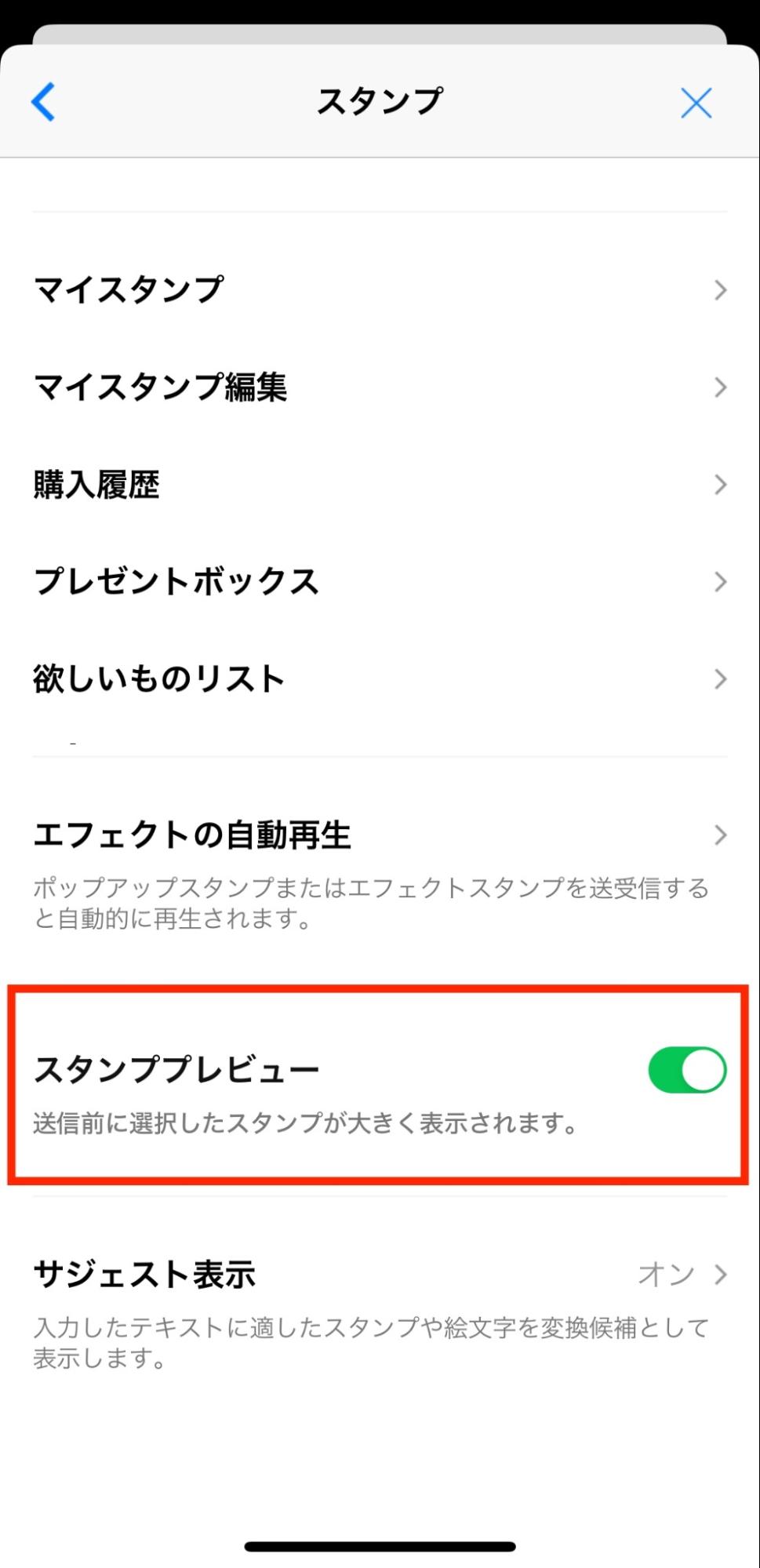The width and height of the screenshot is (760, 1568).
Task: Open マイスタンプ編集
Action: [380, 387]
